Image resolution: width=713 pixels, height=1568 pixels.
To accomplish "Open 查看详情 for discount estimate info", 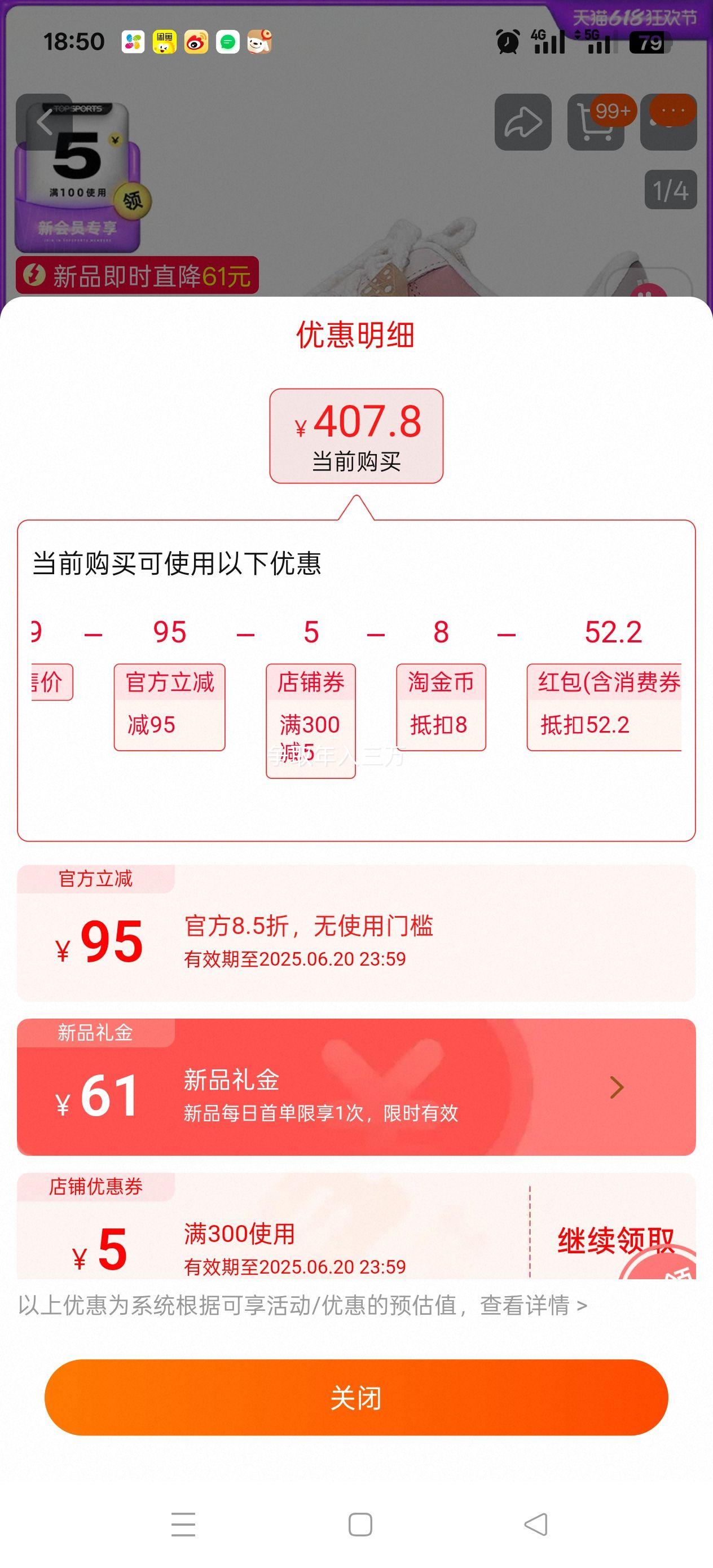I will point(532,1305).
